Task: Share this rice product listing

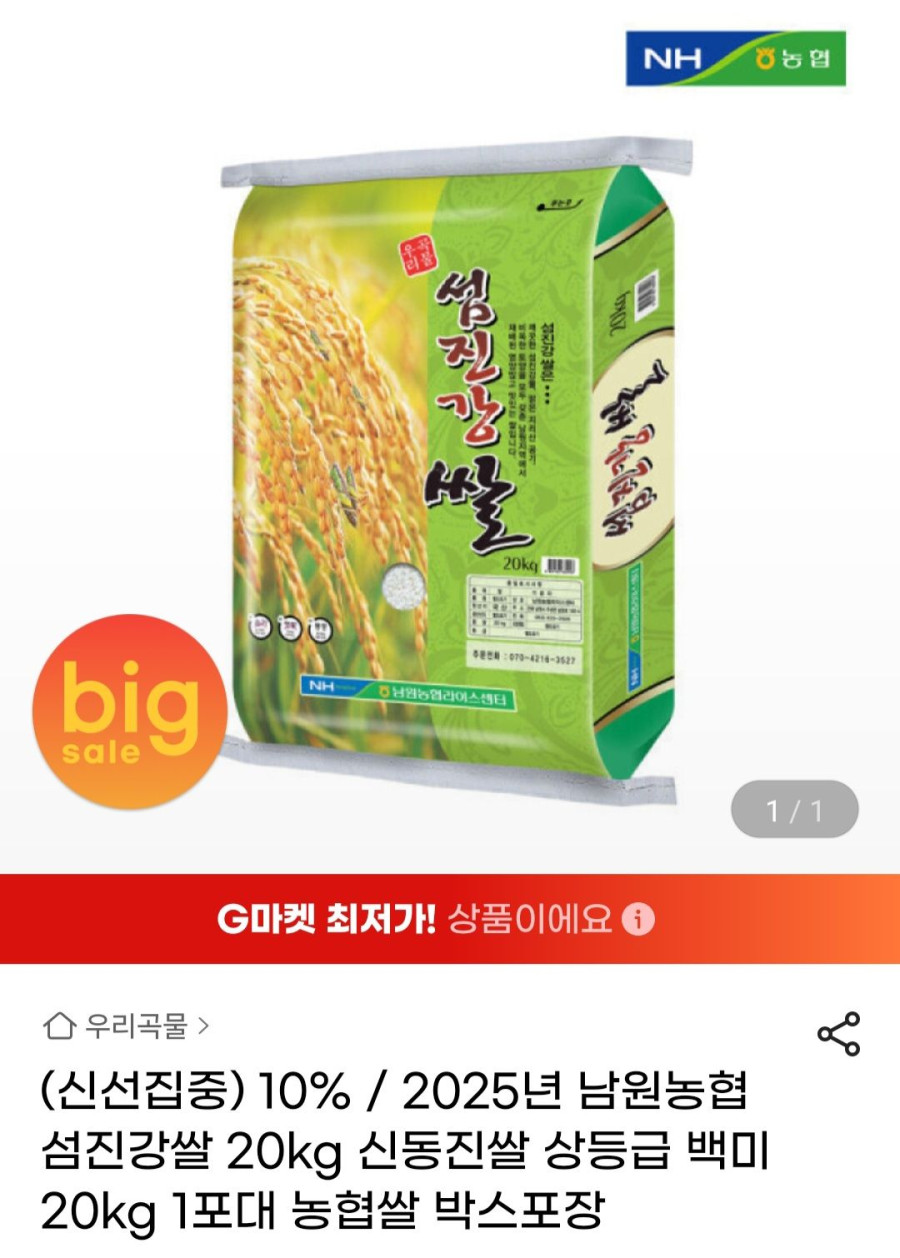Action: [x=838, y=1033]
